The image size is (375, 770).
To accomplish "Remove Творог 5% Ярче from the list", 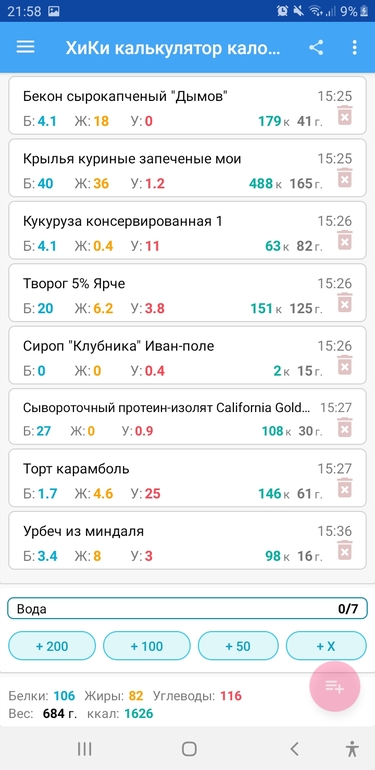I will 345,302.
